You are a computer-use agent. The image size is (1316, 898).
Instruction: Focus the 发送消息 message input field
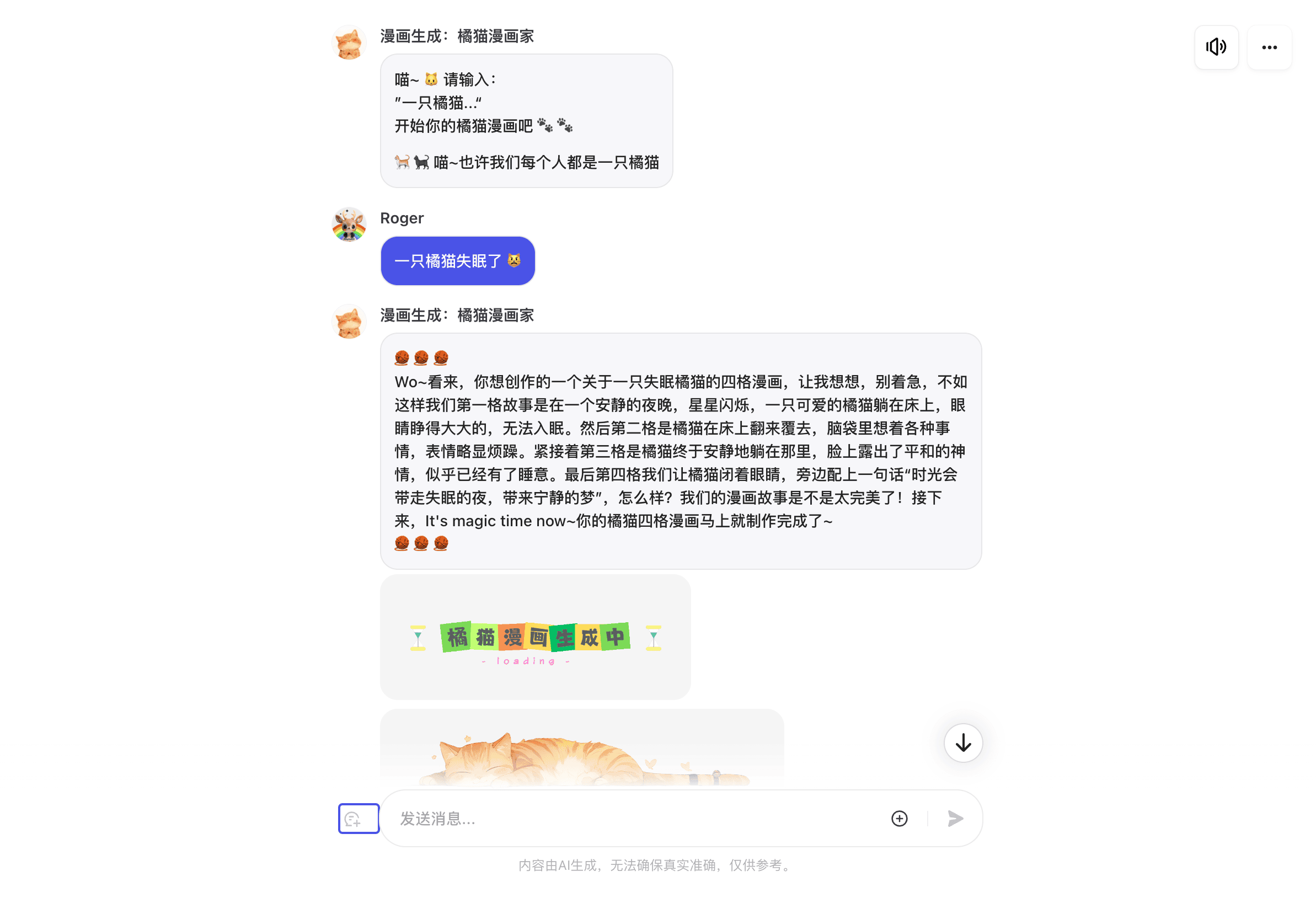(x=634, y=818)
